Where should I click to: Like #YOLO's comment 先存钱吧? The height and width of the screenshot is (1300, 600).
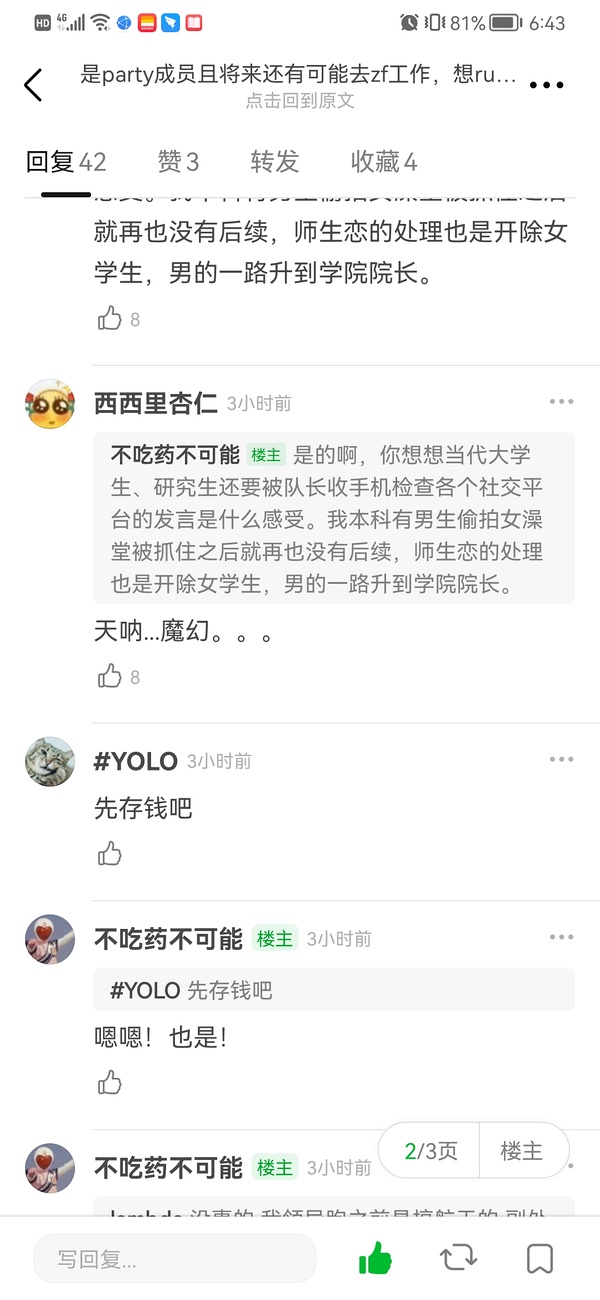tap(110, 853)
